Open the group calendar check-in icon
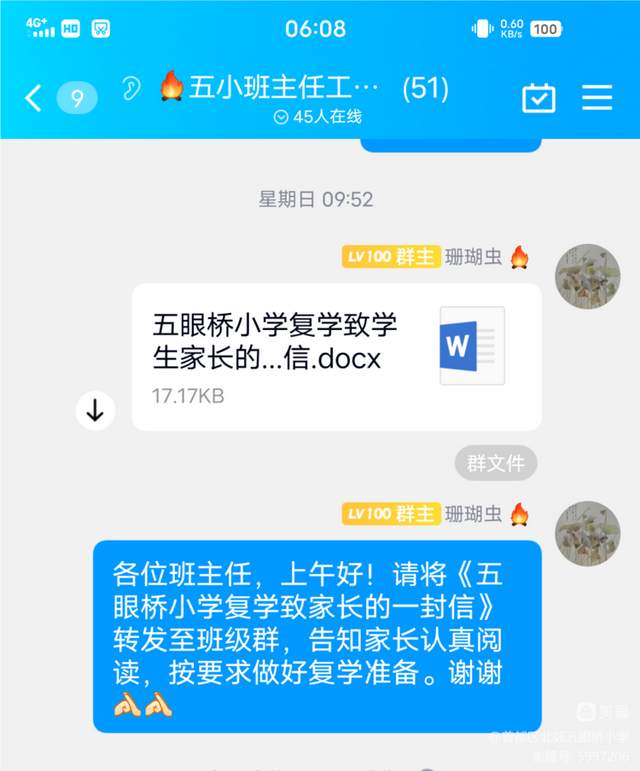The height and width of the screenshot is (771, 640). click(x=538, y=97)
